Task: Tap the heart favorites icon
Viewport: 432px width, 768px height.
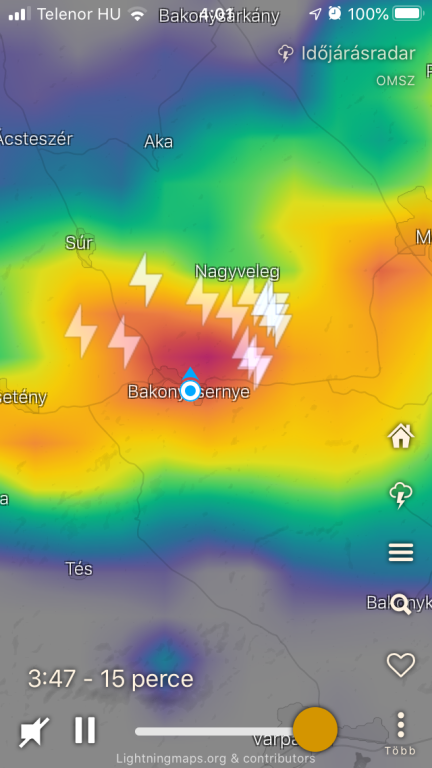Action: click(401, 665)
